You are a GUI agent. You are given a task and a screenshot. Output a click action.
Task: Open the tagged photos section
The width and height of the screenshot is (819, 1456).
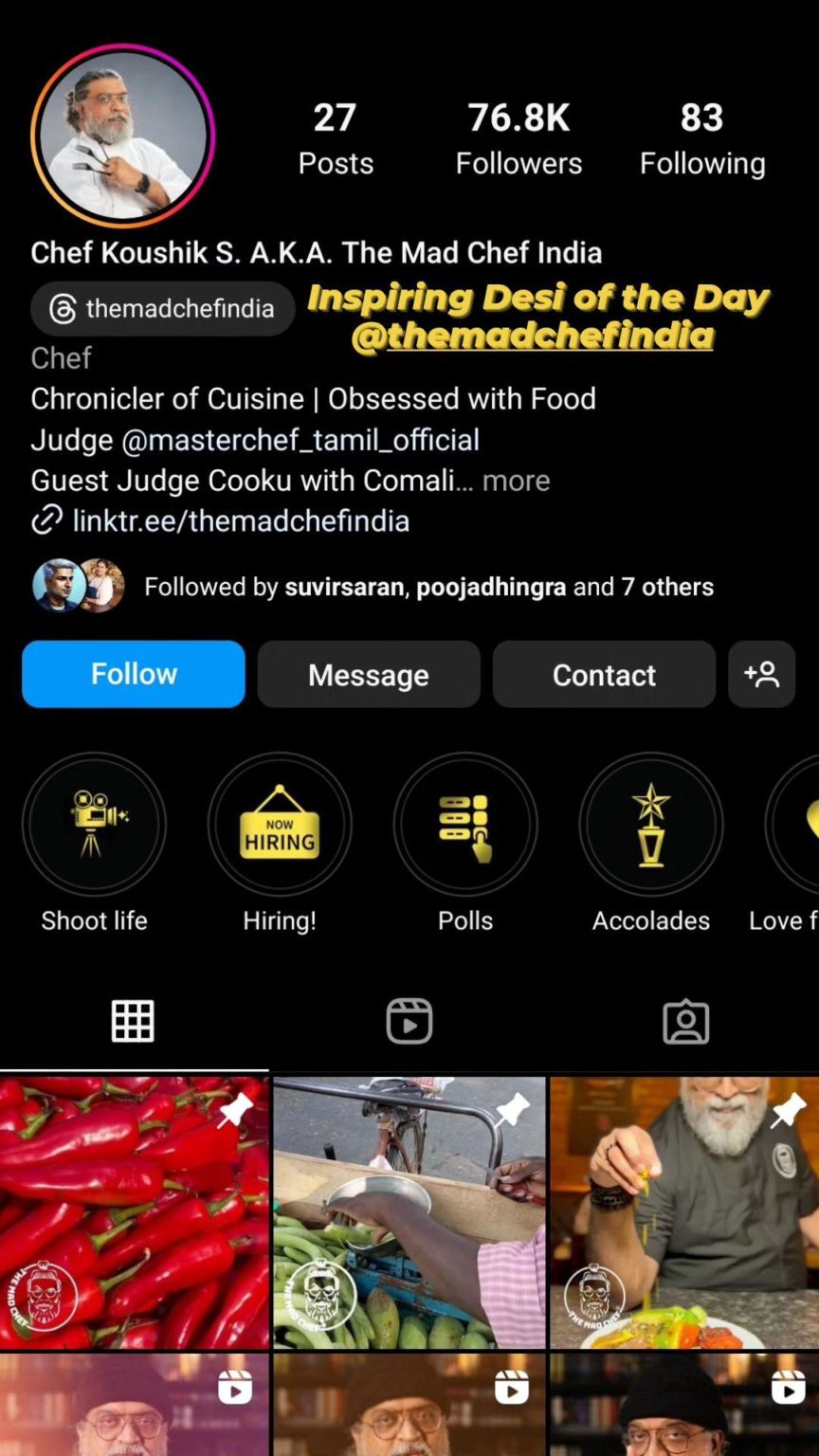coord(685,1021)
